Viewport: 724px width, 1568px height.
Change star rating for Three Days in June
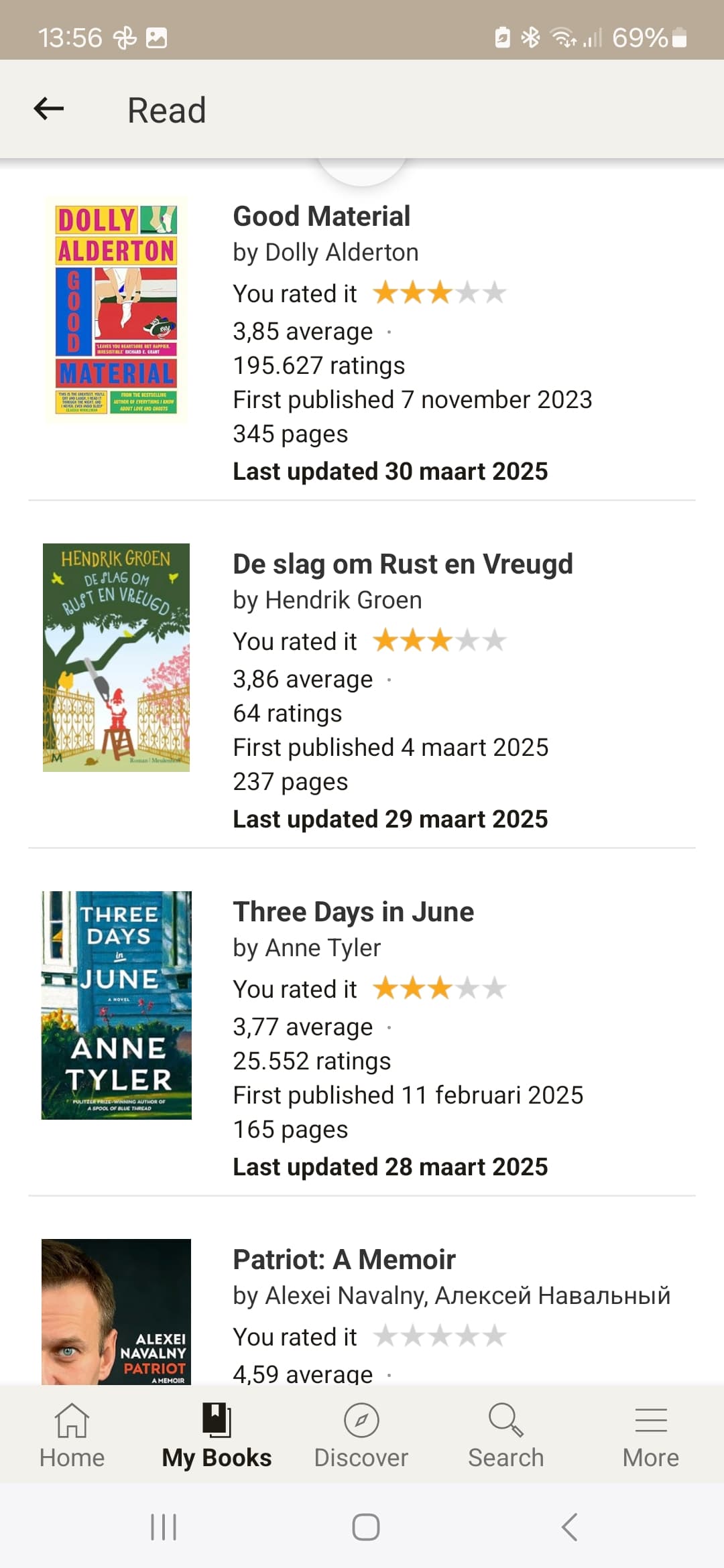(x=440, y=988)
